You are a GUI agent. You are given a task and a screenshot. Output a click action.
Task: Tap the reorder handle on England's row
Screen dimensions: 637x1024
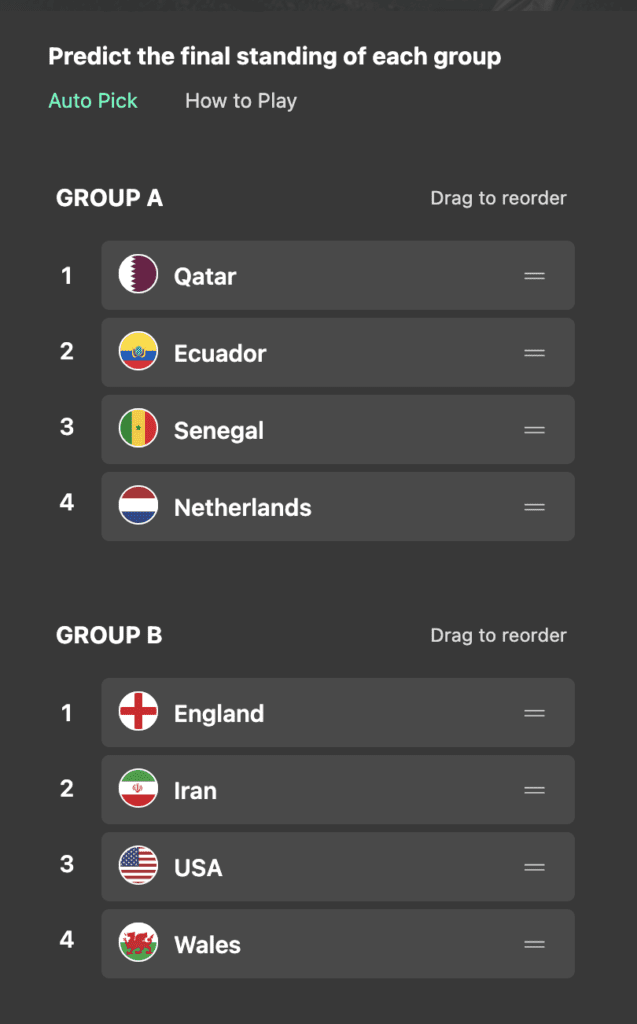tap(534, 713)
